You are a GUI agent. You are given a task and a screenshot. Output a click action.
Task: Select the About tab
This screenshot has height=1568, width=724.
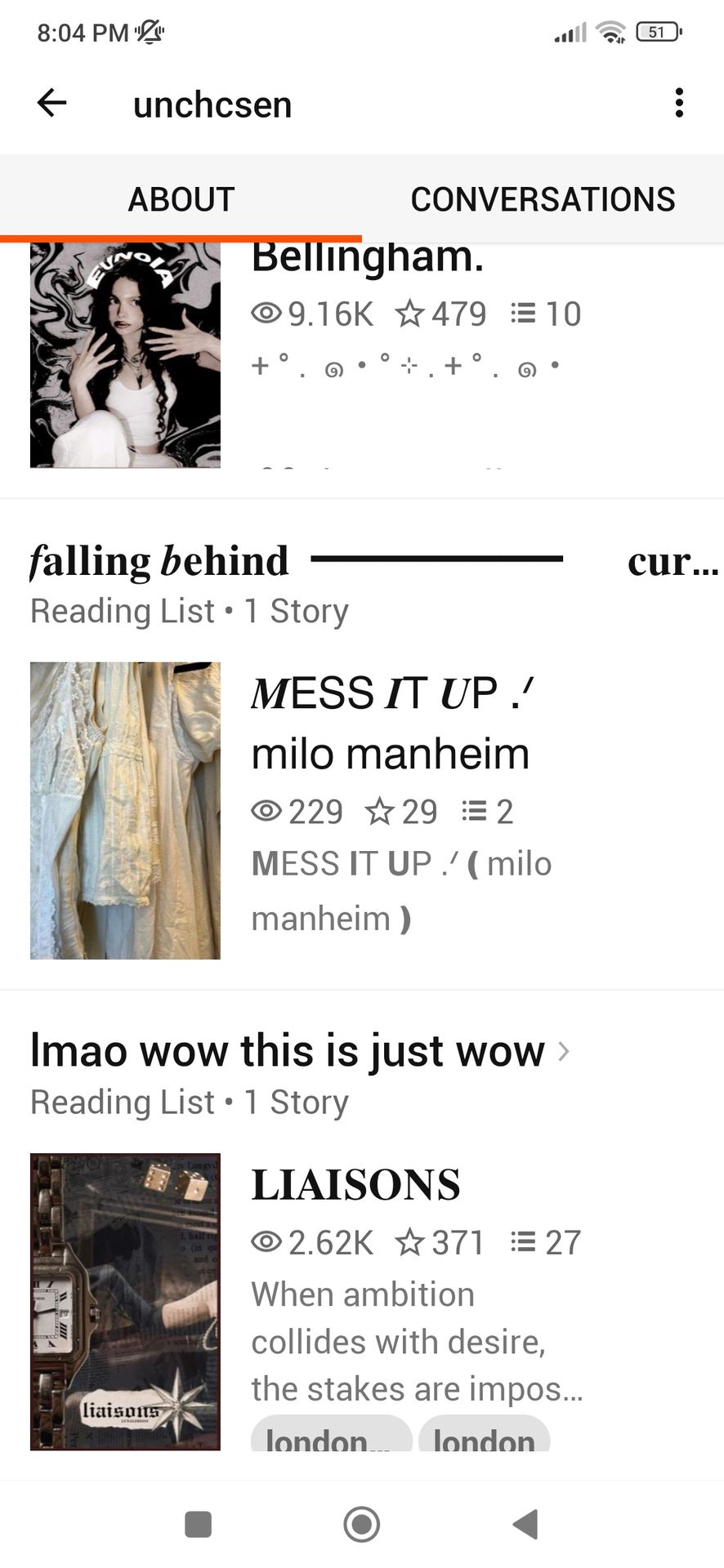tap(181, 199)
